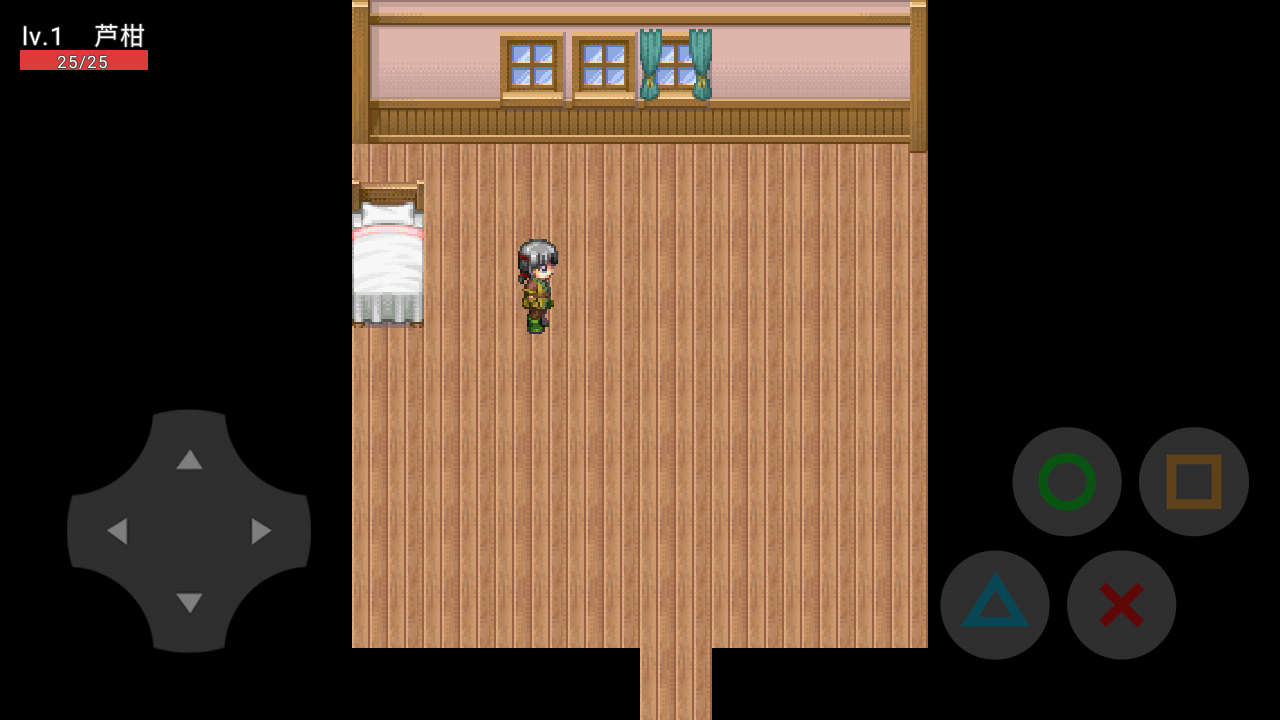Tap the up arrow on the D-pad

189,460
